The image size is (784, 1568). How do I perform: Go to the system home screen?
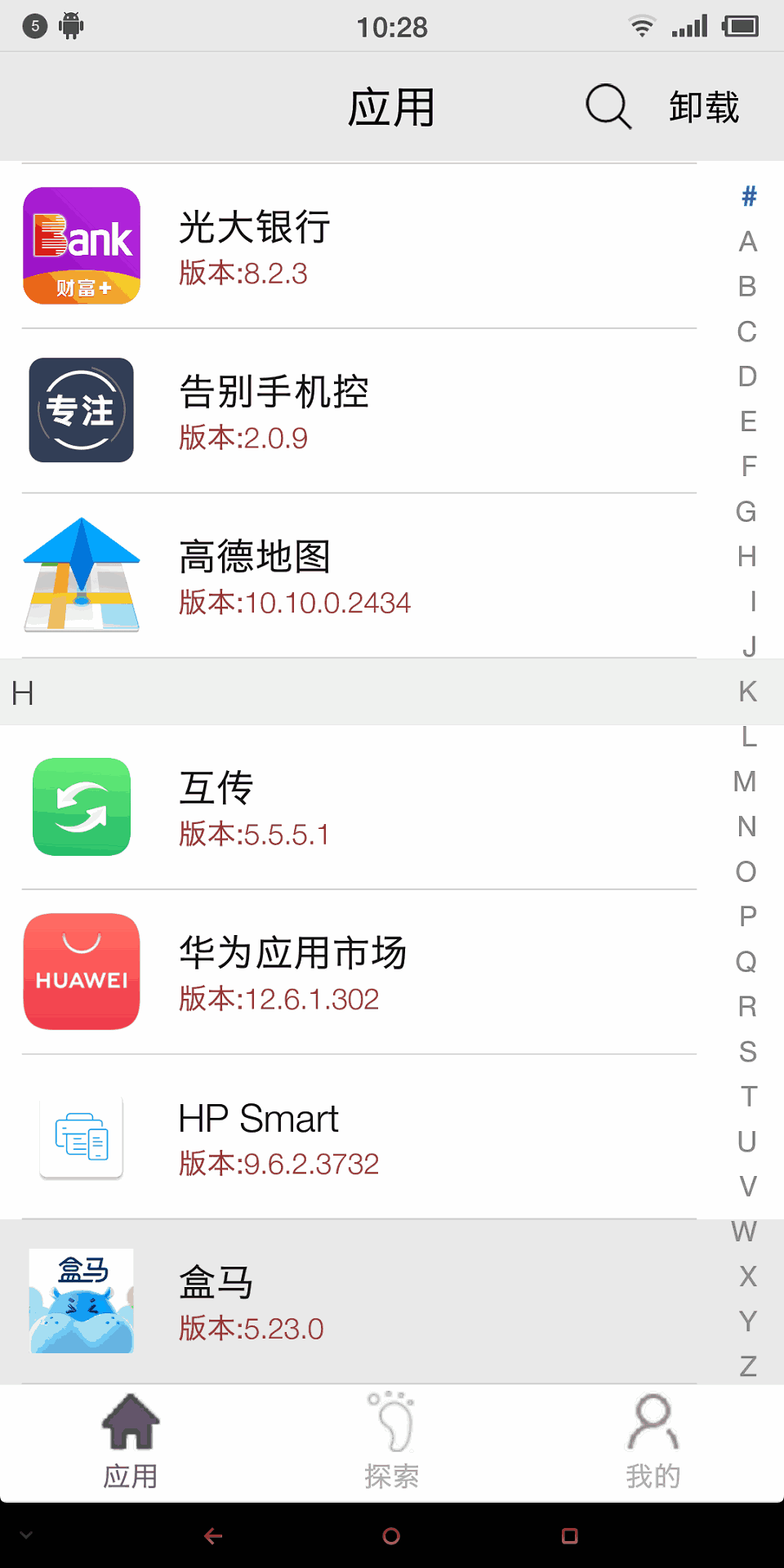point(391,1536)
